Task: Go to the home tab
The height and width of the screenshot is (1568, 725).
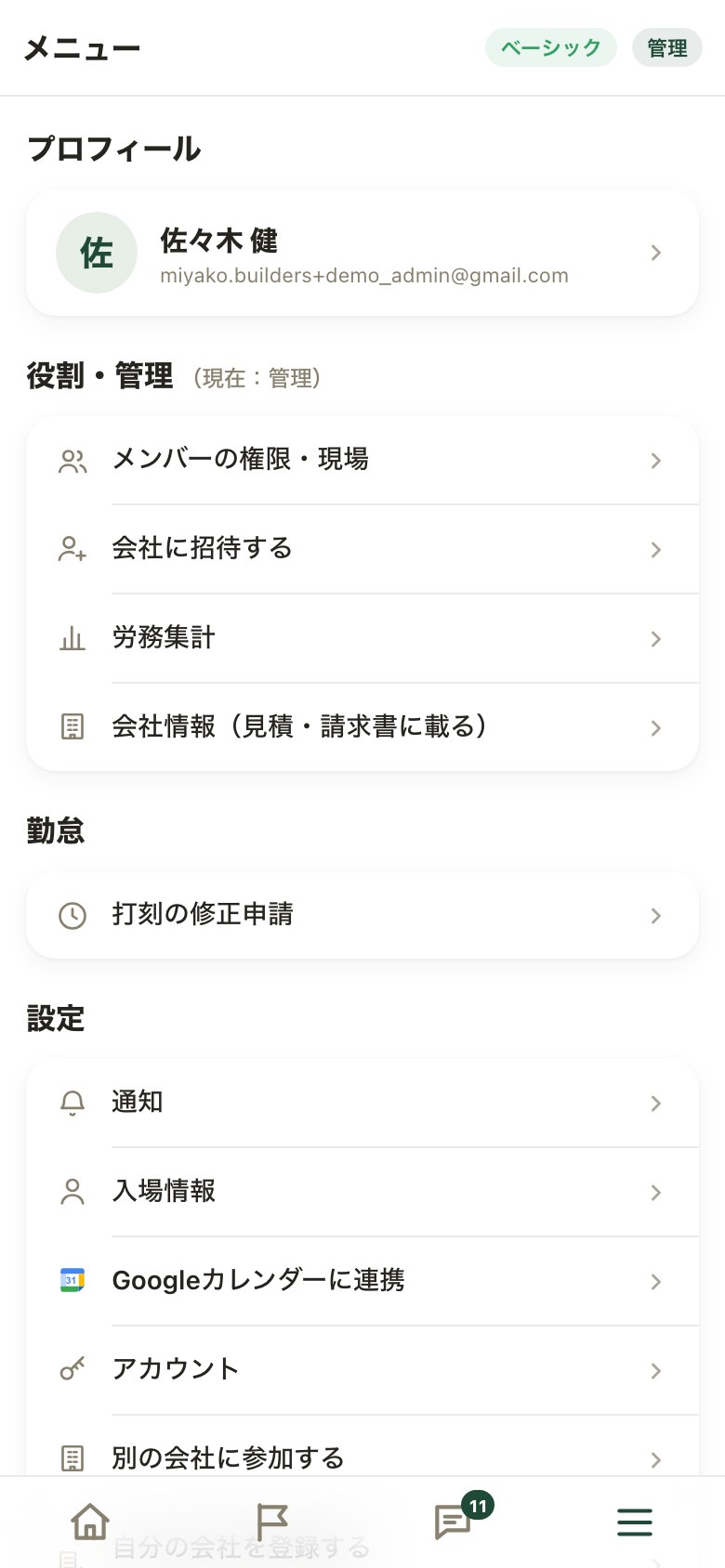Action: [x=90, y=1522]
